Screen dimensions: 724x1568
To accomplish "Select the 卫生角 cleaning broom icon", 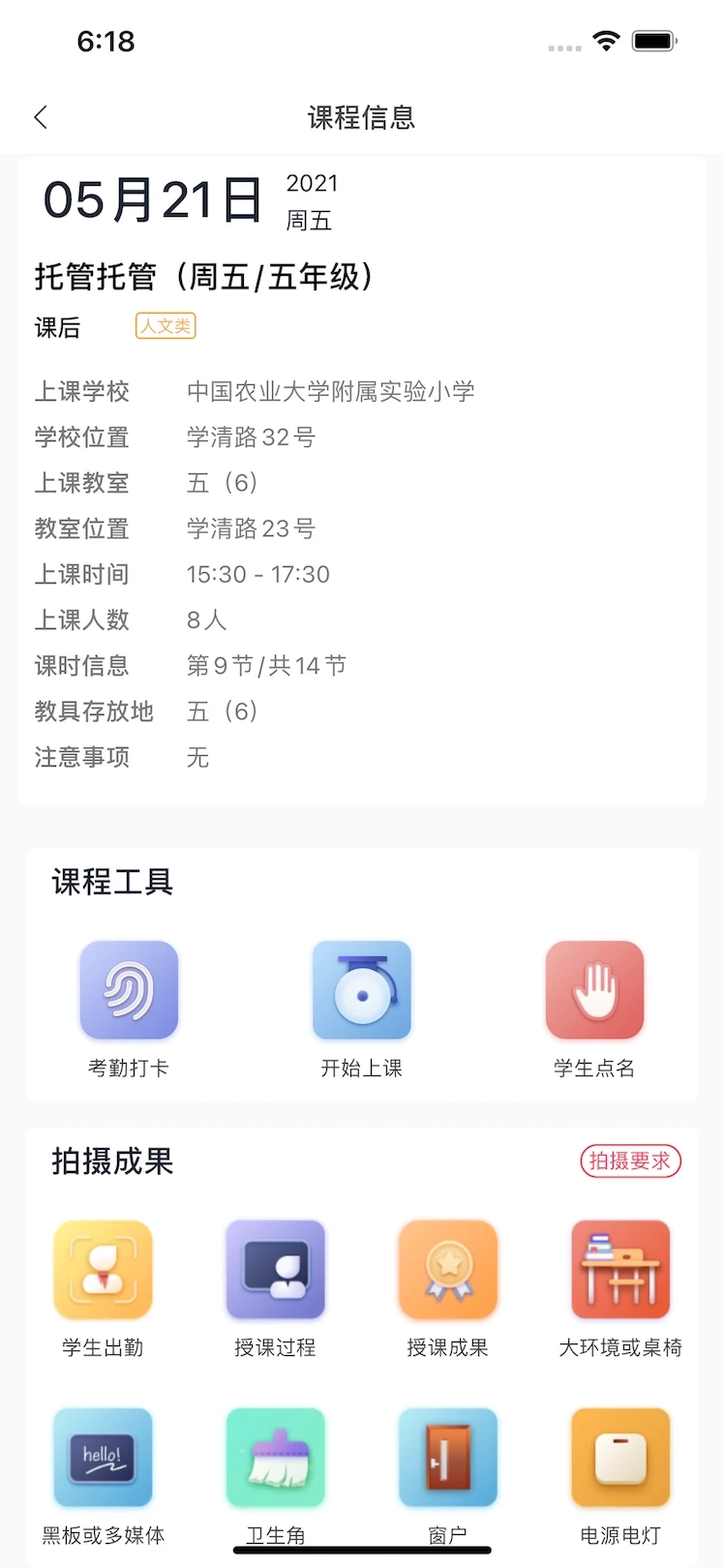I will tap(275, 1458).
